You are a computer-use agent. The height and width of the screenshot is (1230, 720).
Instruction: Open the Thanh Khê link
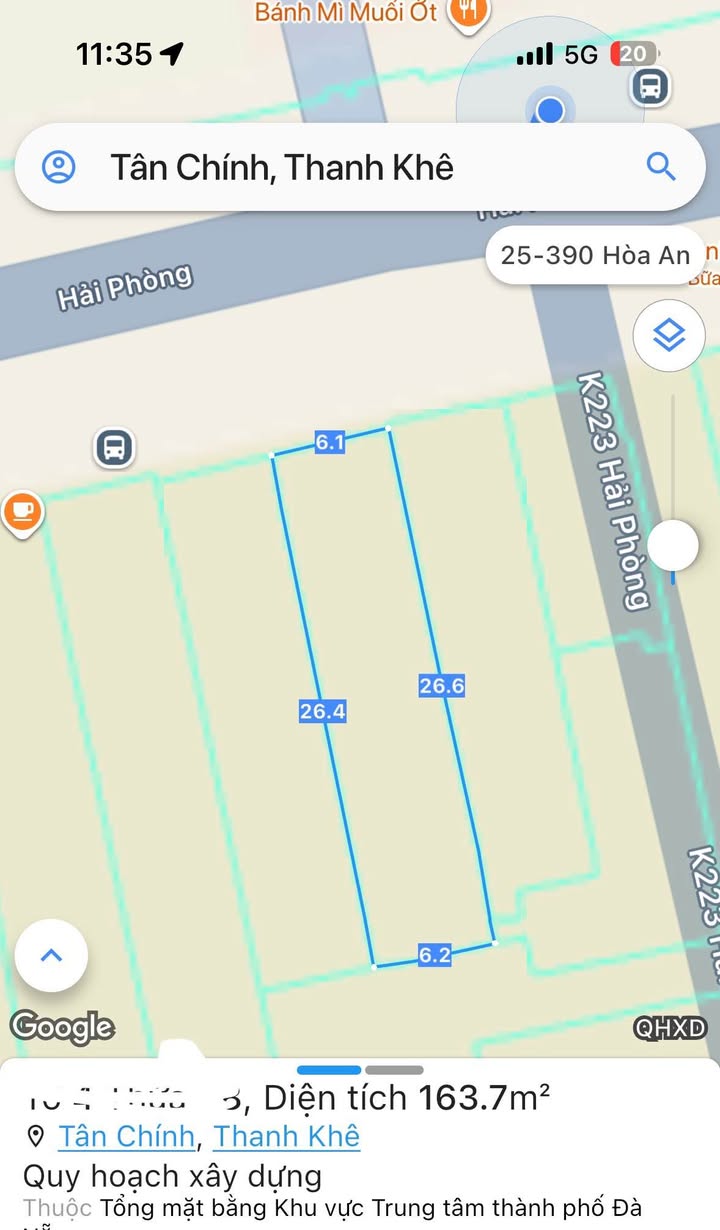click(x=286, y=1136)
